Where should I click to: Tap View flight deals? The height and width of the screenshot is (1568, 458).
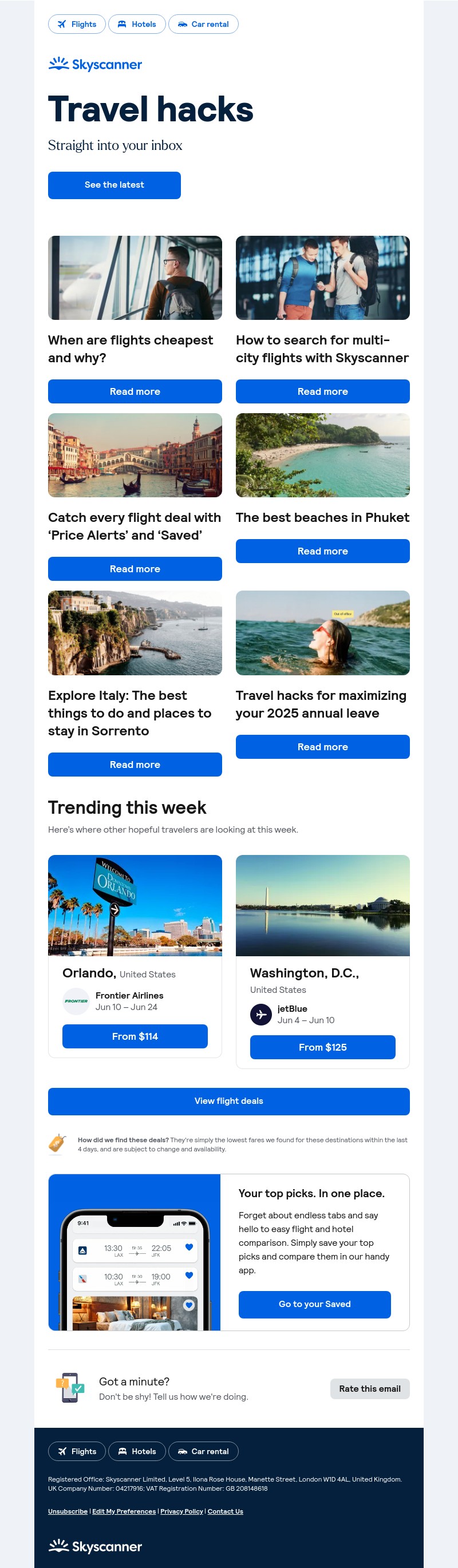point(228,1101)
